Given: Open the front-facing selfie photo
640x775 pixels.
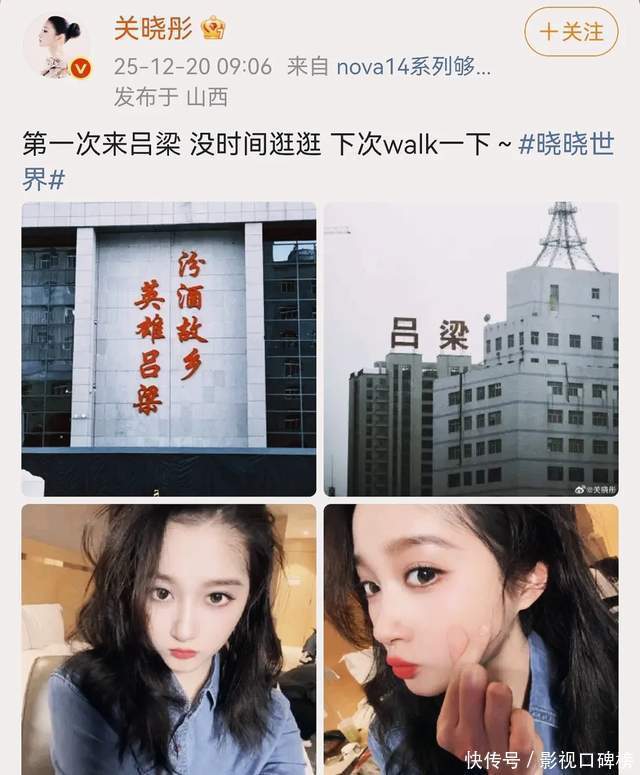Looking at the screenshot, I should click(x=169, y=638).
